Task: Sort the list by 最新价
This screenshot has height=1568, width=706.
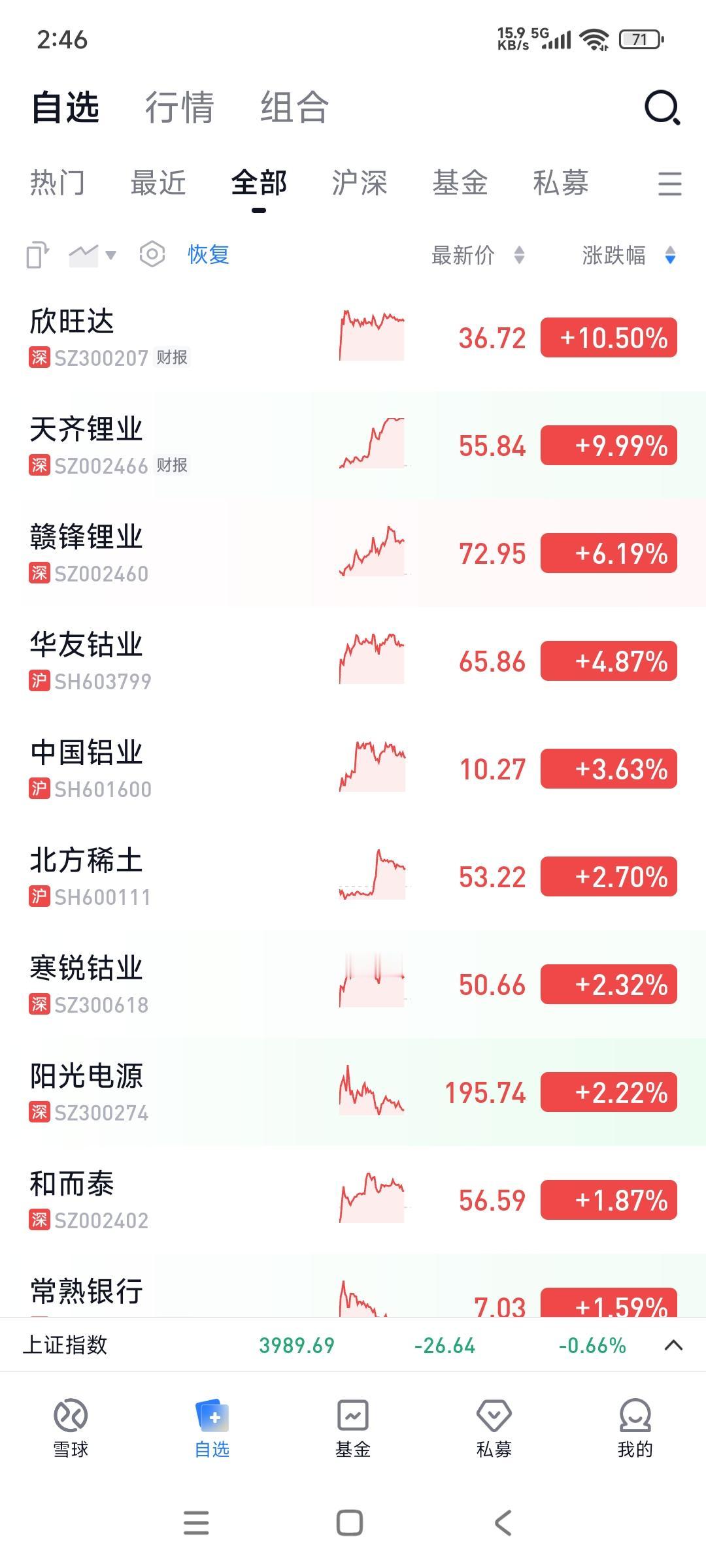Action: [477, 255]
